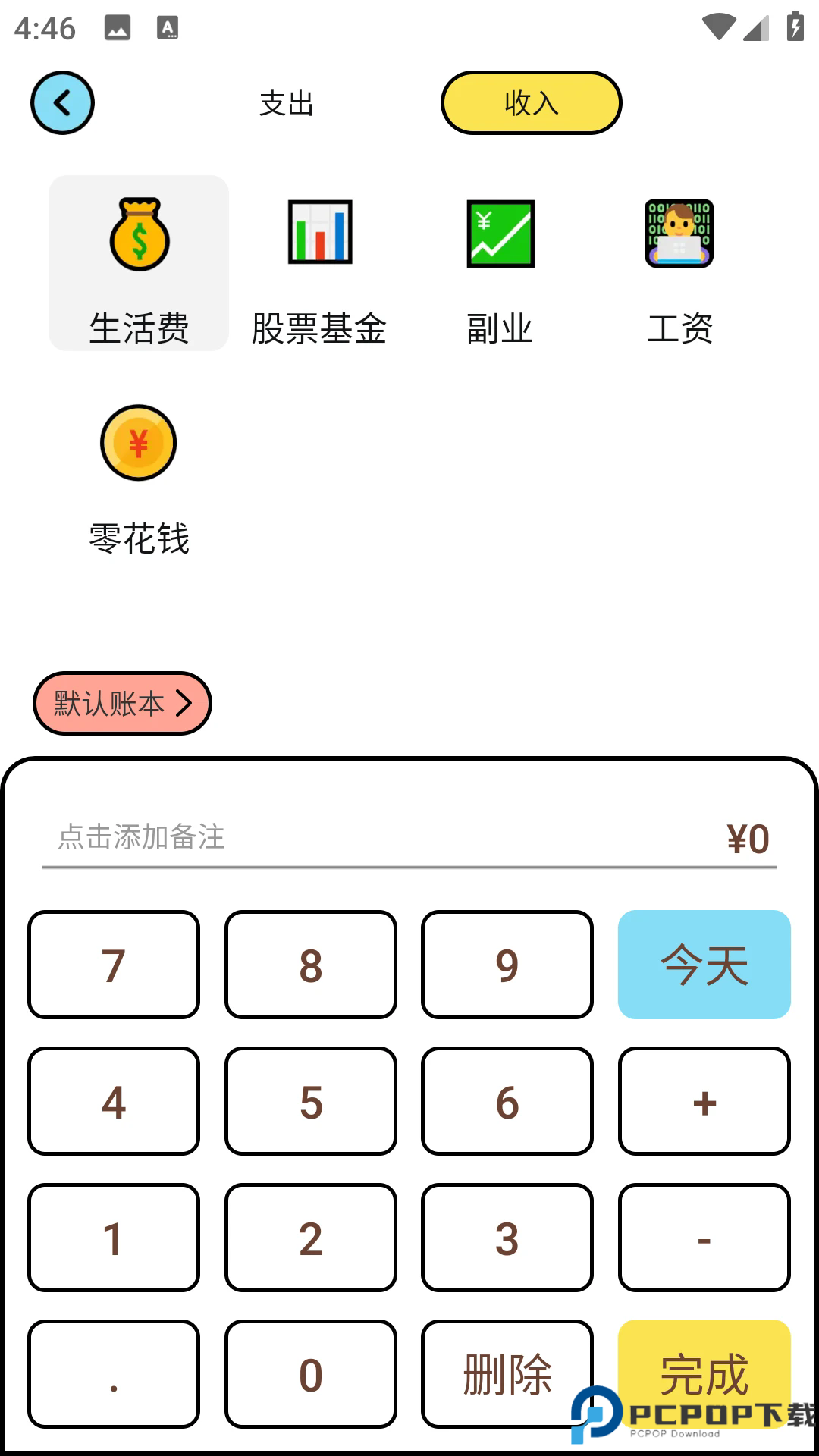Image resolution: width=819 pixels, height=1456 pixels.
Task: Toggle the 今天 date selector
Action: (x=704, y=964)
